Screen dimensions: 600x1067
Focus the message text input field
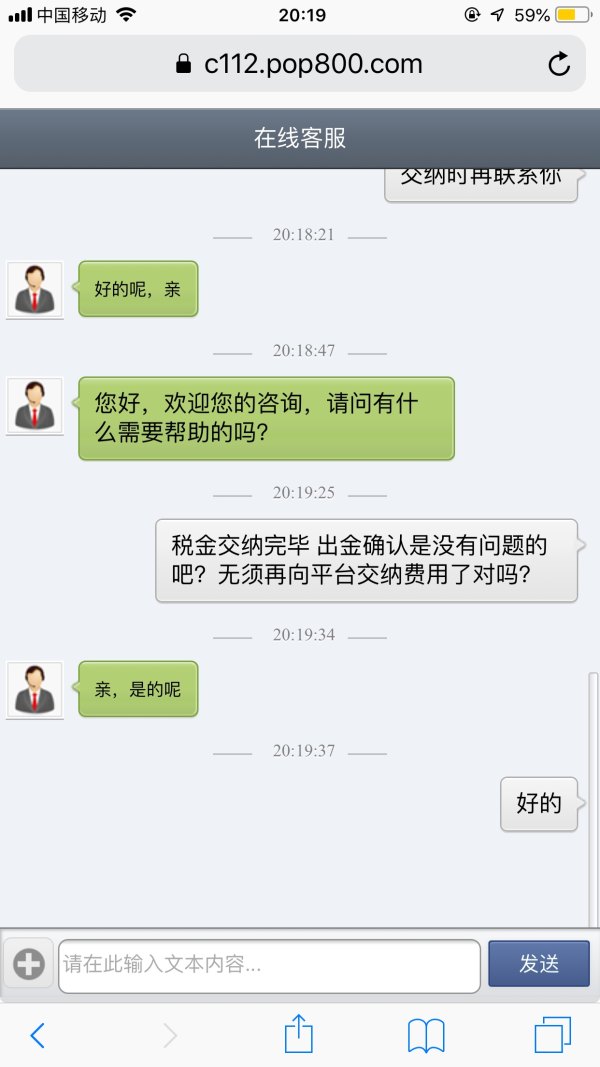267,965
